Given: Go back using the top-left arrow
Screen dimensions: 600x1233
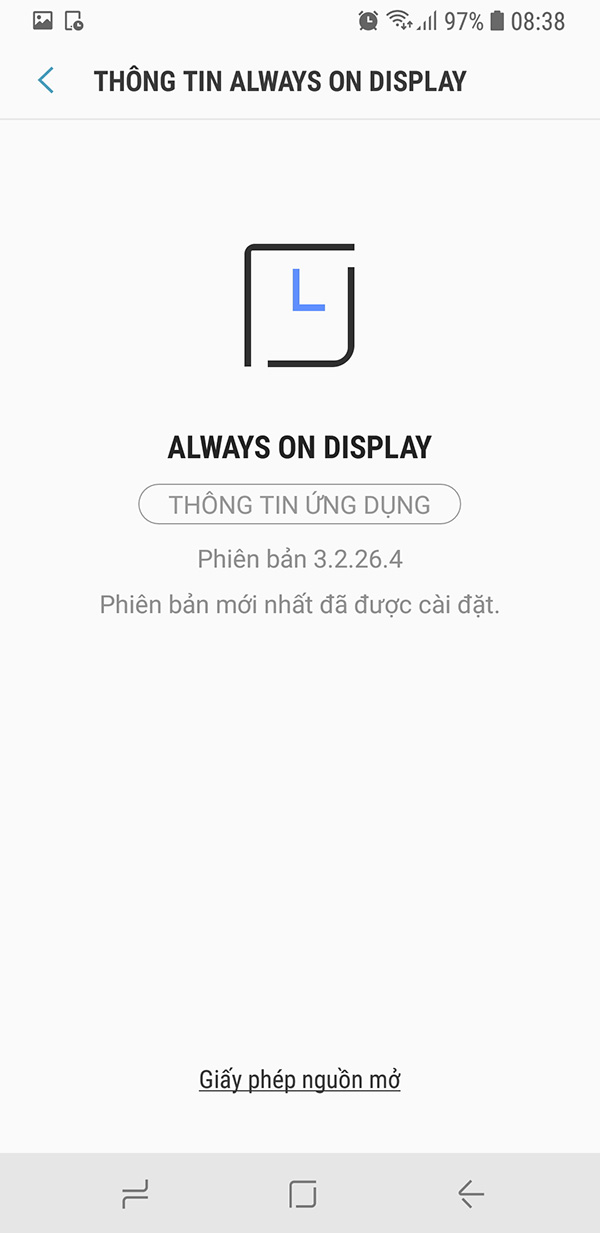Looking at the screenshot, I should point(46,81).
